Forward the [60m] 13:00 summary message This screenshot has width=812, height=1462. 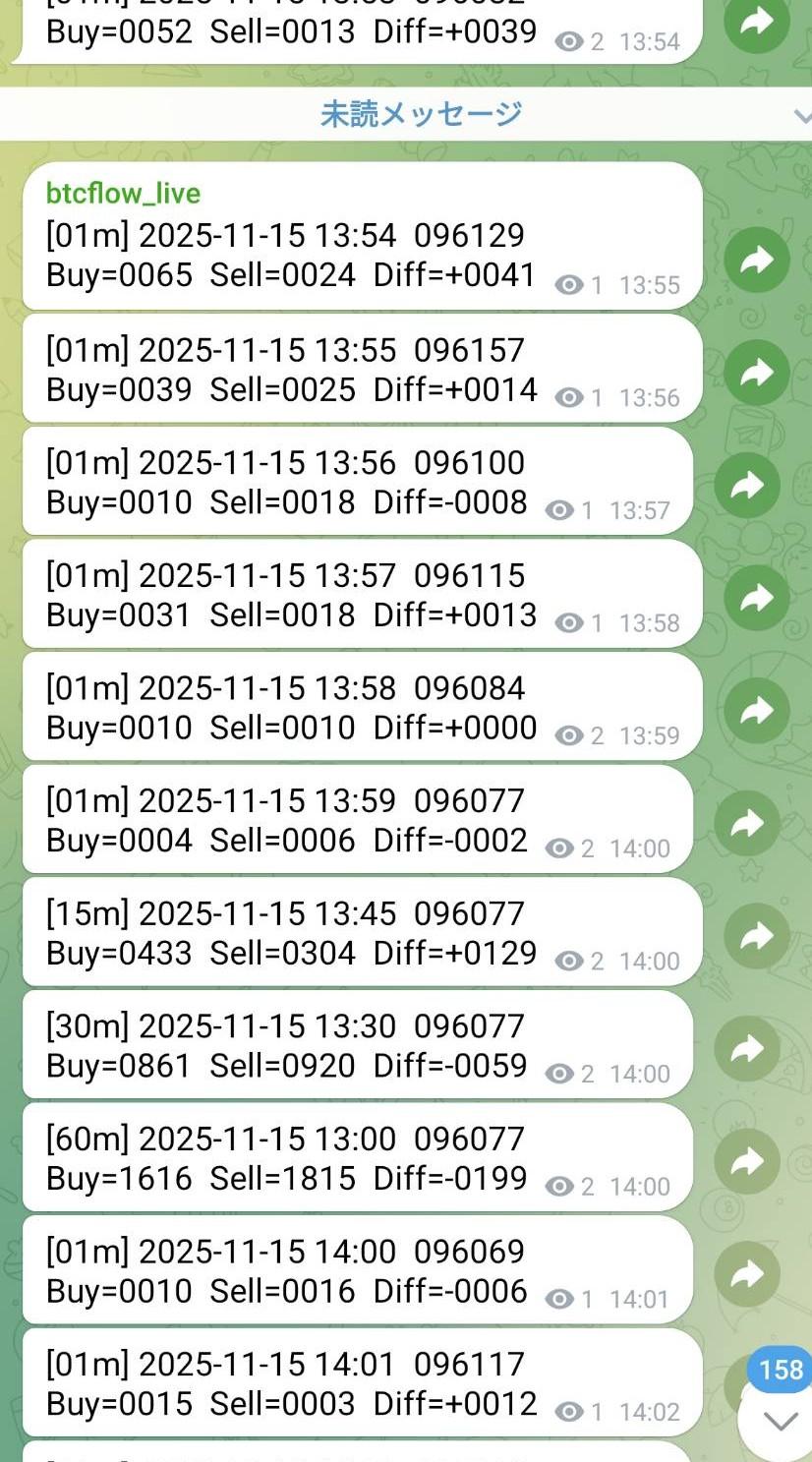tap(747, 1161)
